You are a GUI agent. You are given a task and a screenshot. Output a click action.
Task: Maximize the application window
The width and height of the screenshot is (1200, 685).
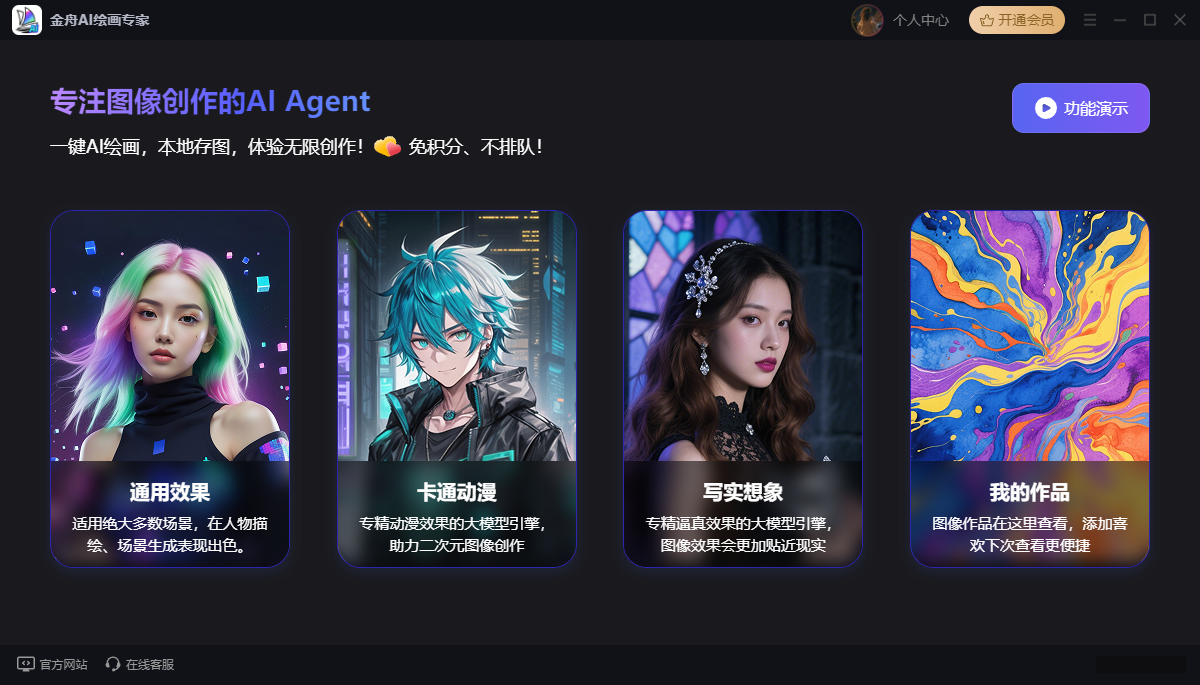[1150, 20]
